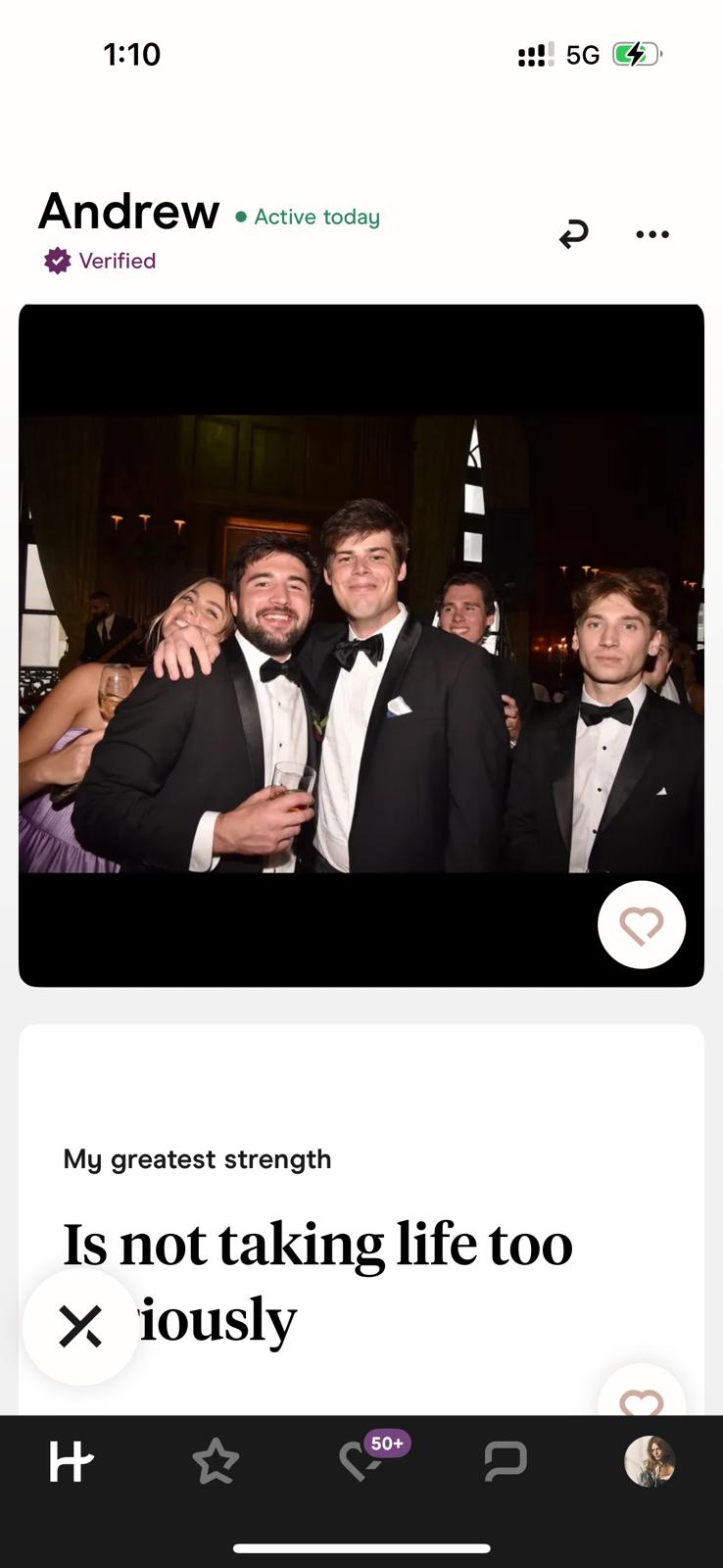Like Andrew's group photo

[642, 925]
